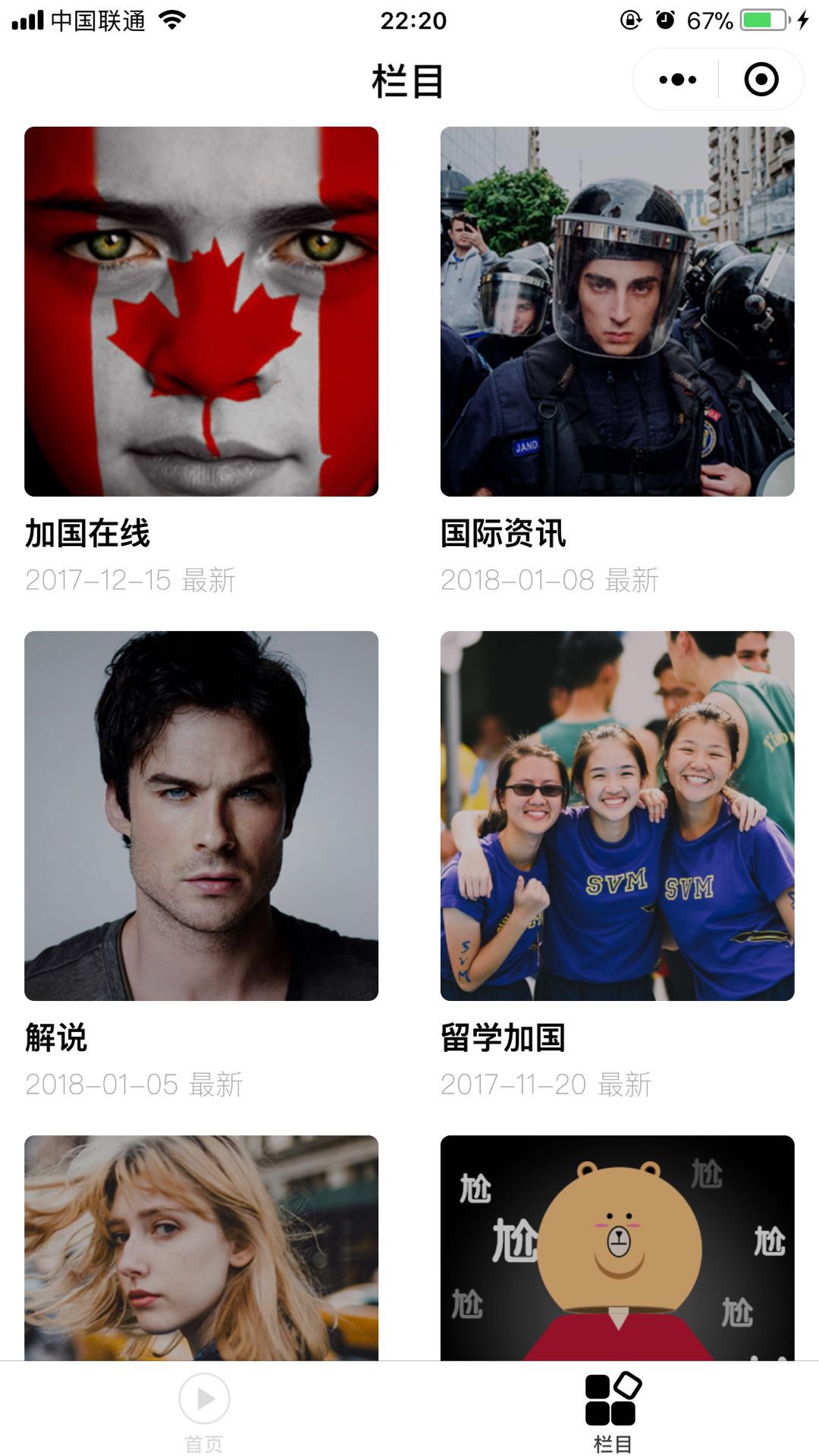Screen dimensions: 819x1456
Task: Open the column with the blonde woman photo
Action: 201,1247
